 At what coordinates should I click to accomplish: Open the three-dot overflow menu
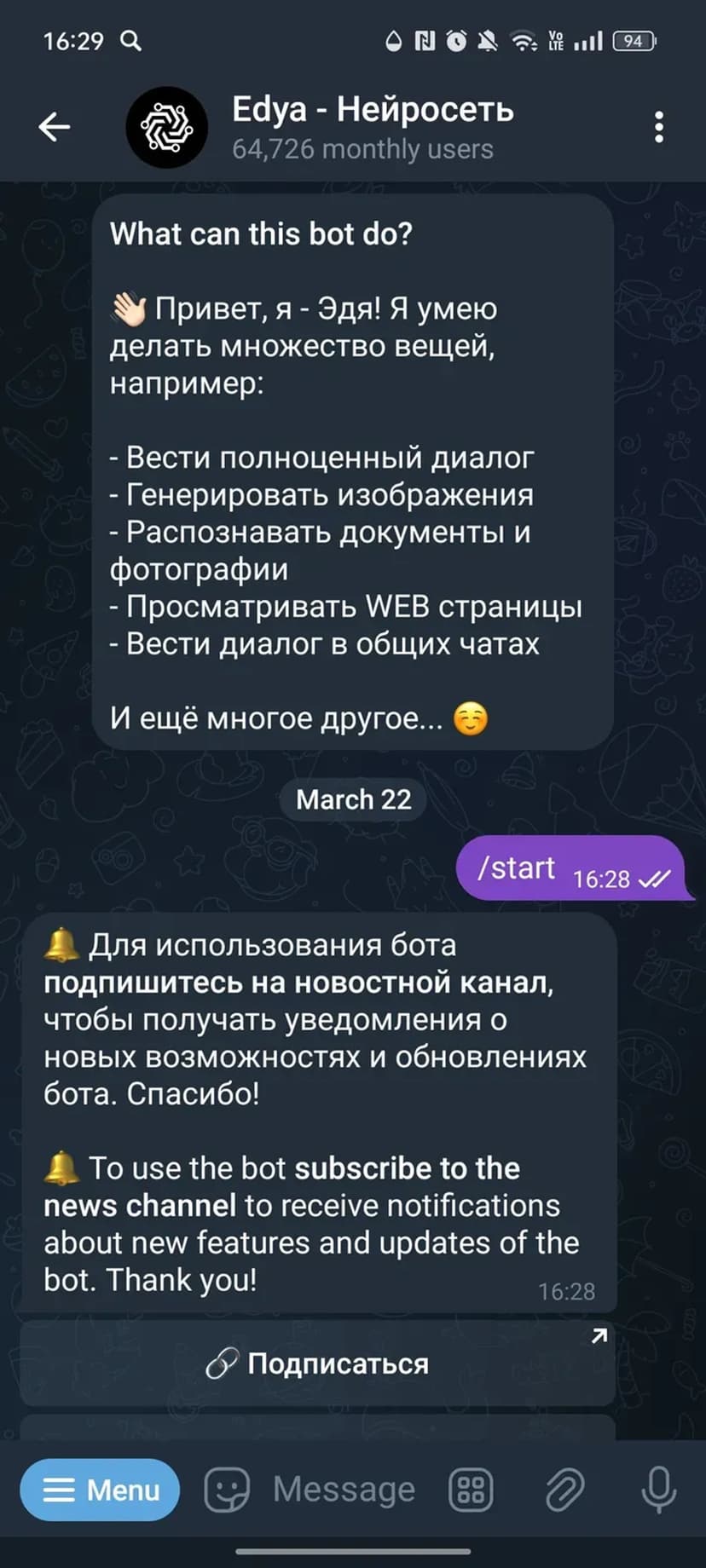click(x=658, y=127)
